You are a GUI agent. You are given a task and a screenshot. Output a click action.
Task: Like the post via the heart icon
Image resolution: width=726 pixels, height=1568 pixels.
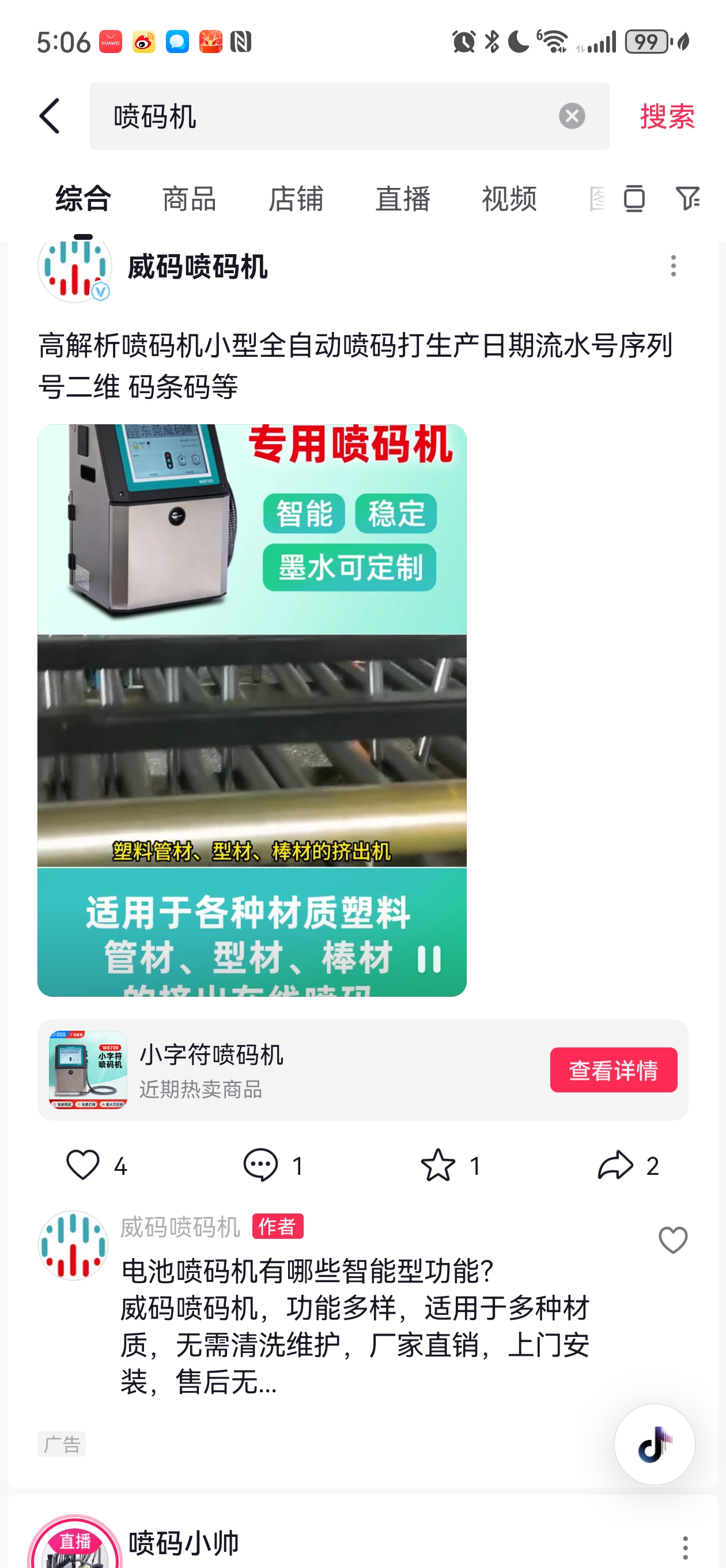[83, 1166]
